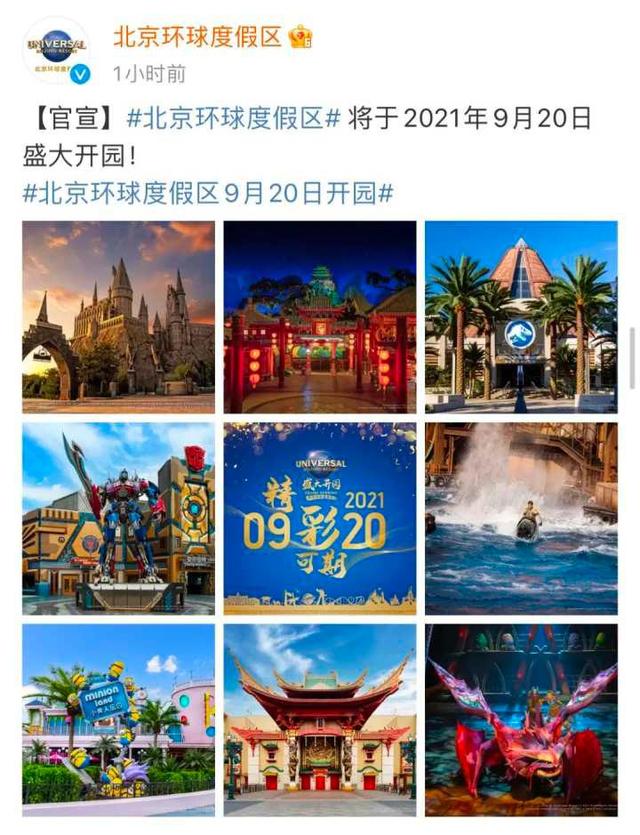640x835 pixels.
Task: Open the Universal Beijing Resort profile avatar
Action: pyautogui.click(x=57, y=50)
